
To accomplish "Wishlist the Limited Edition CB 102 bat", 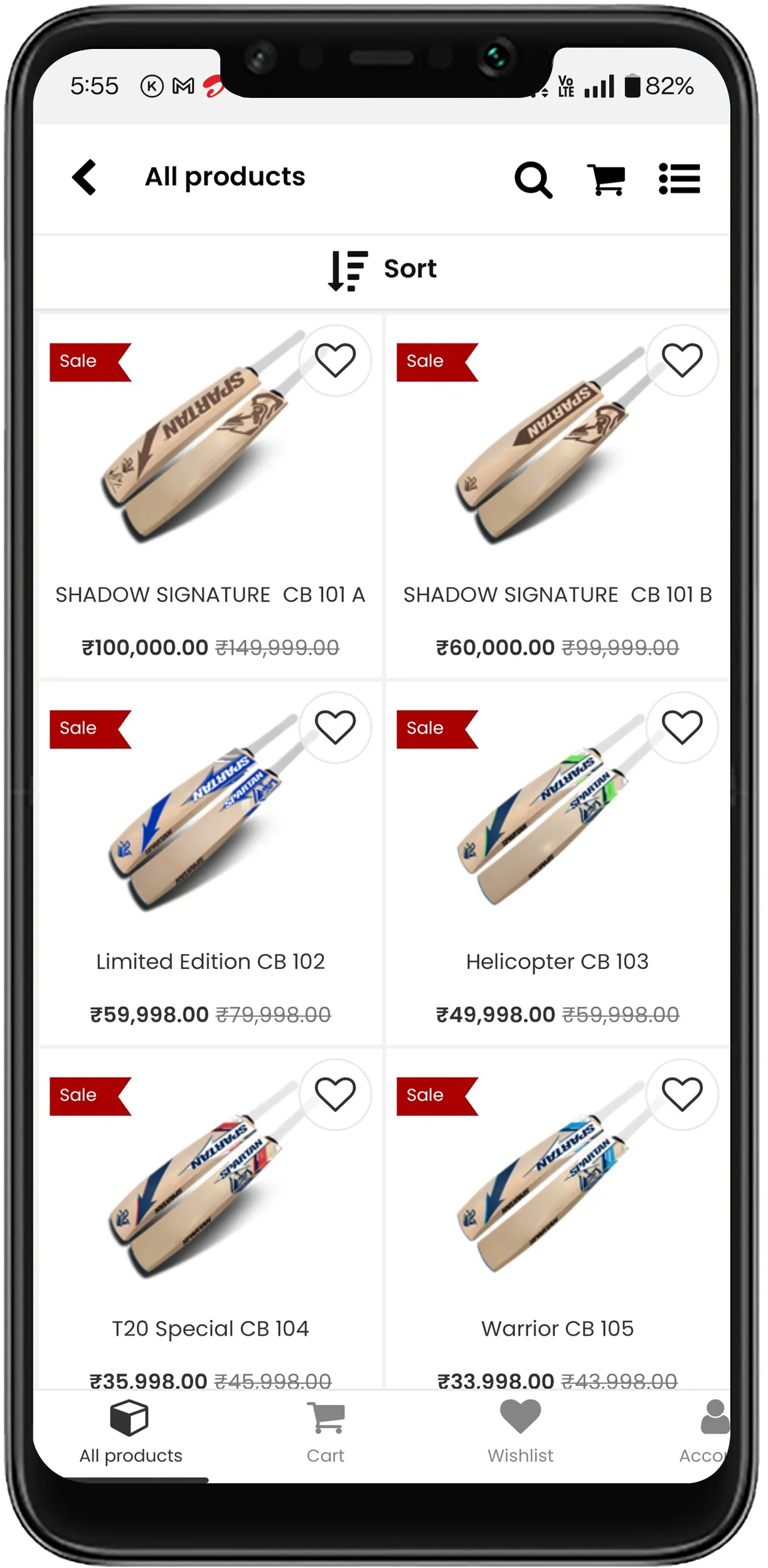I will pyautogui.click(x=336, y=728).
